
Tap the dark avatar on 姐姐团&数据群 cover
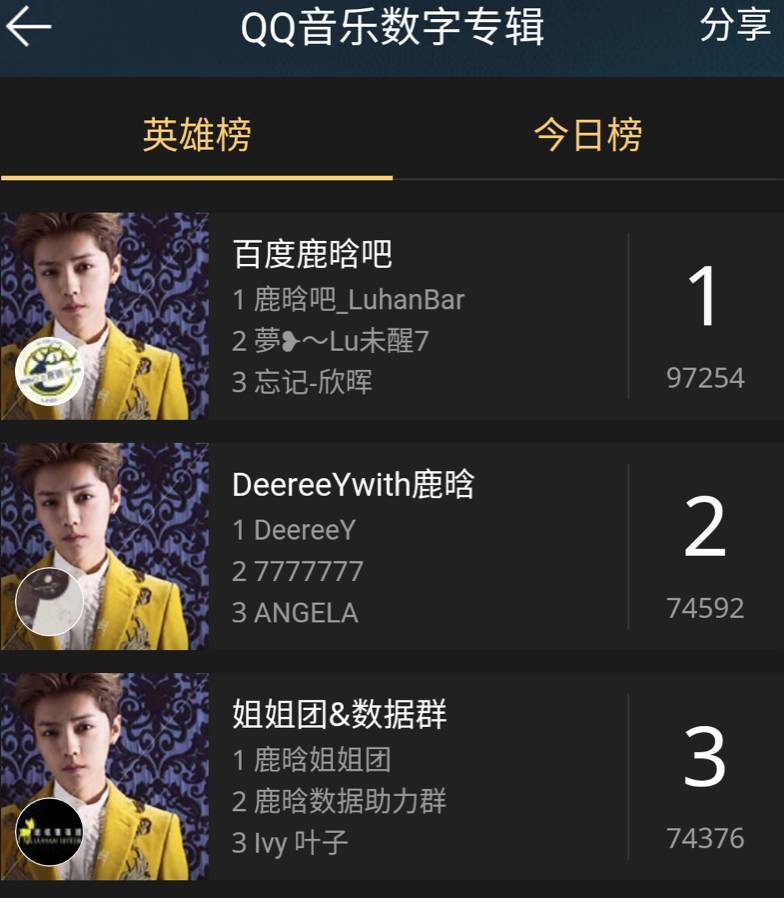point(48,834)
